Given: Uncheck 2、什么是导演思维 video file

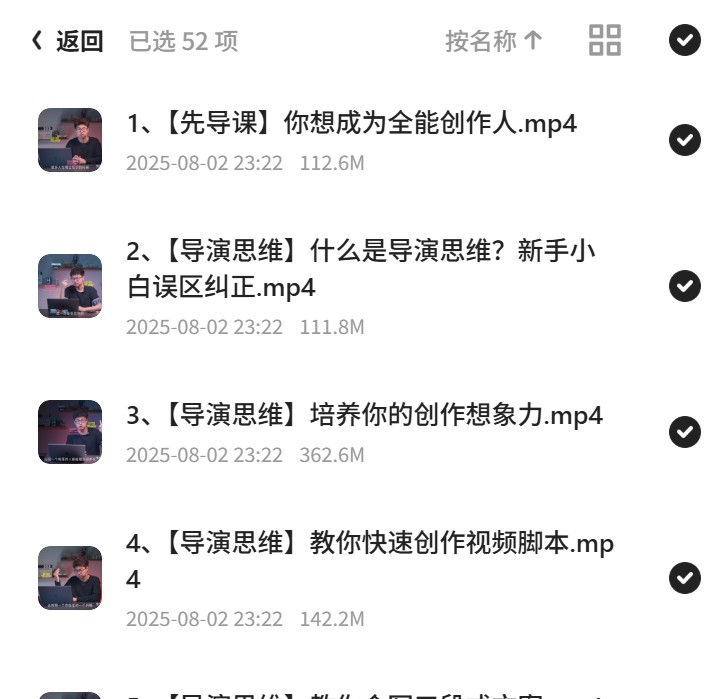Looking at the screenshot, I should point(684,286).
